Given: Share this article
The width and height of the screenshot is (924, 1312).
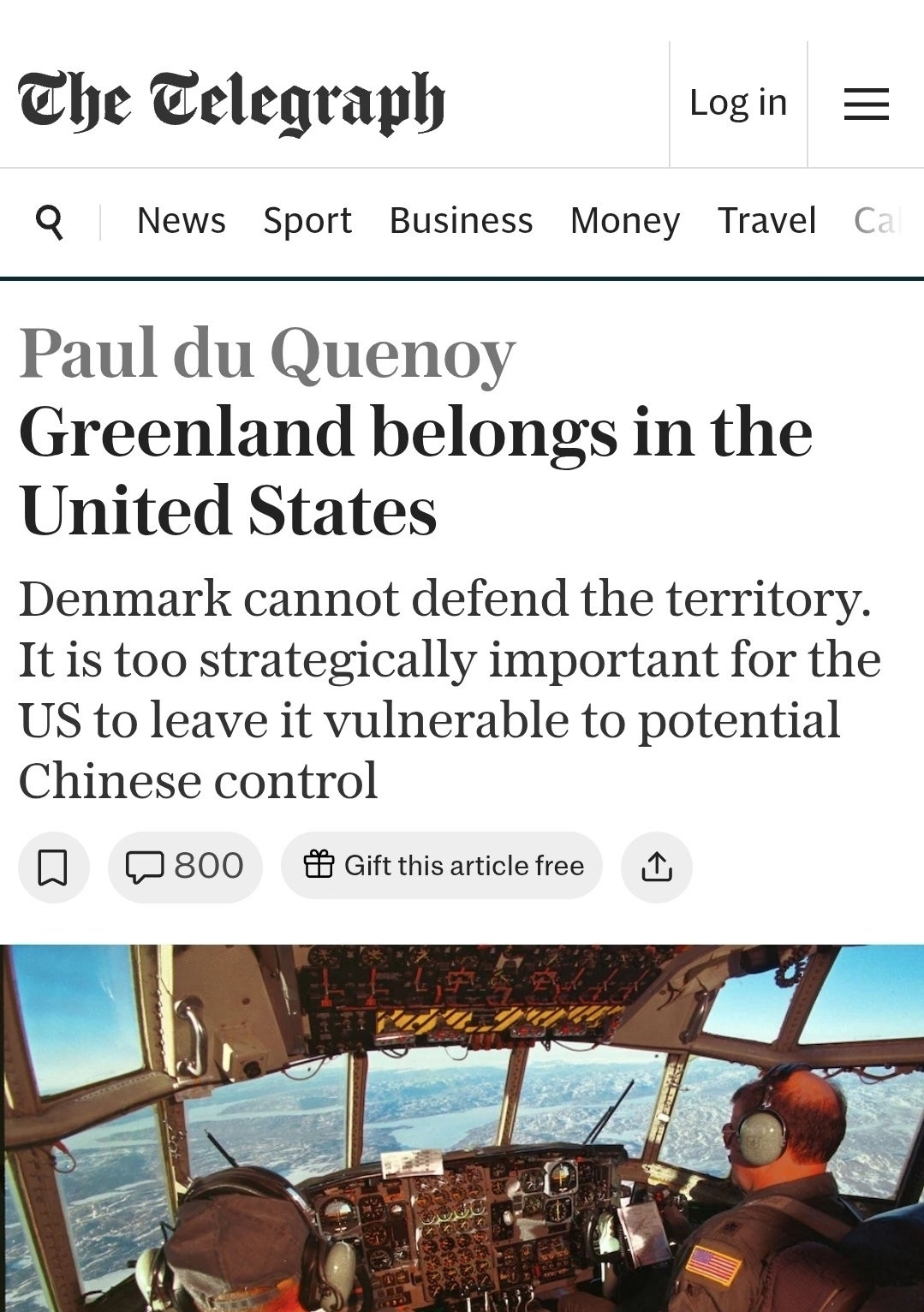Looking at the screenshot, I should click(657, 867).
